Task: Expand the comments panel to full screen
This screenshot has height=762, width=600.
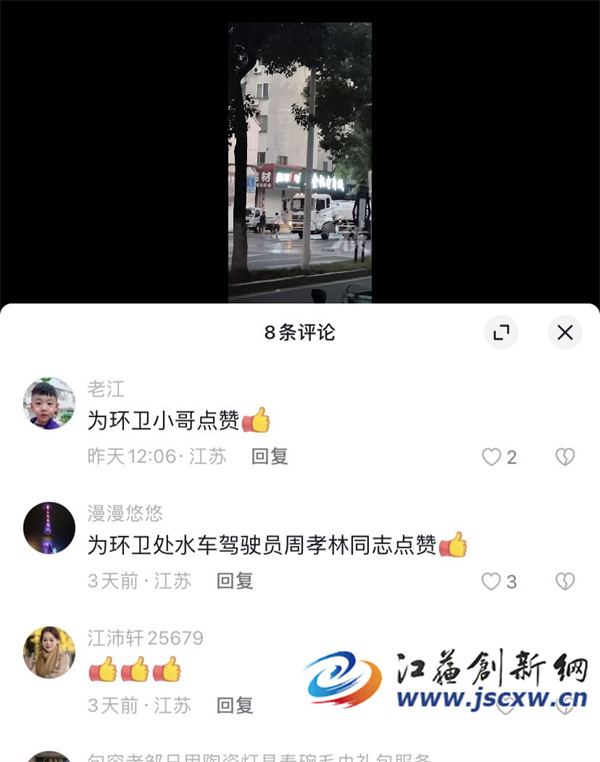Action: coord(501,332)
